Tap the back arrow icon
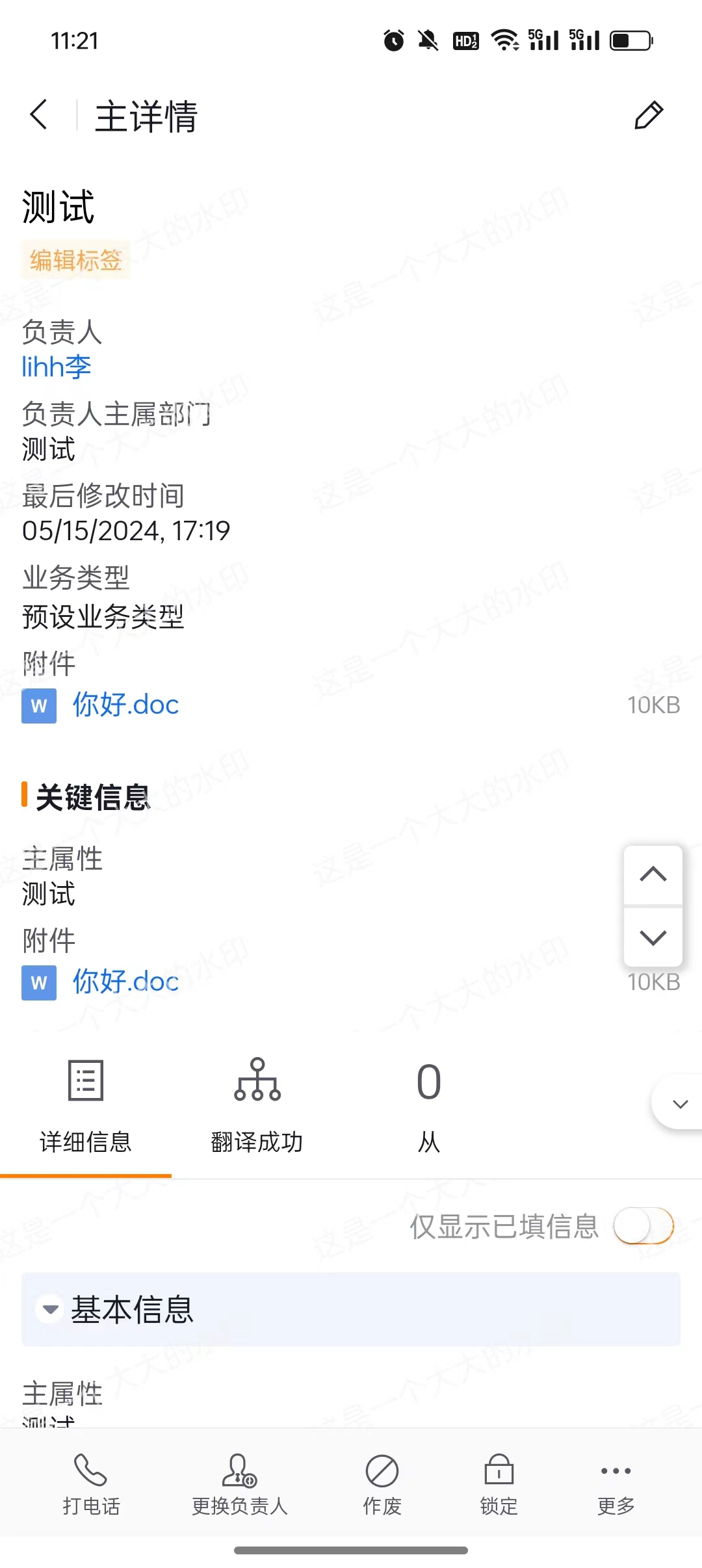The height and width of the screenshot is (1568, 702). click(39, 116)
